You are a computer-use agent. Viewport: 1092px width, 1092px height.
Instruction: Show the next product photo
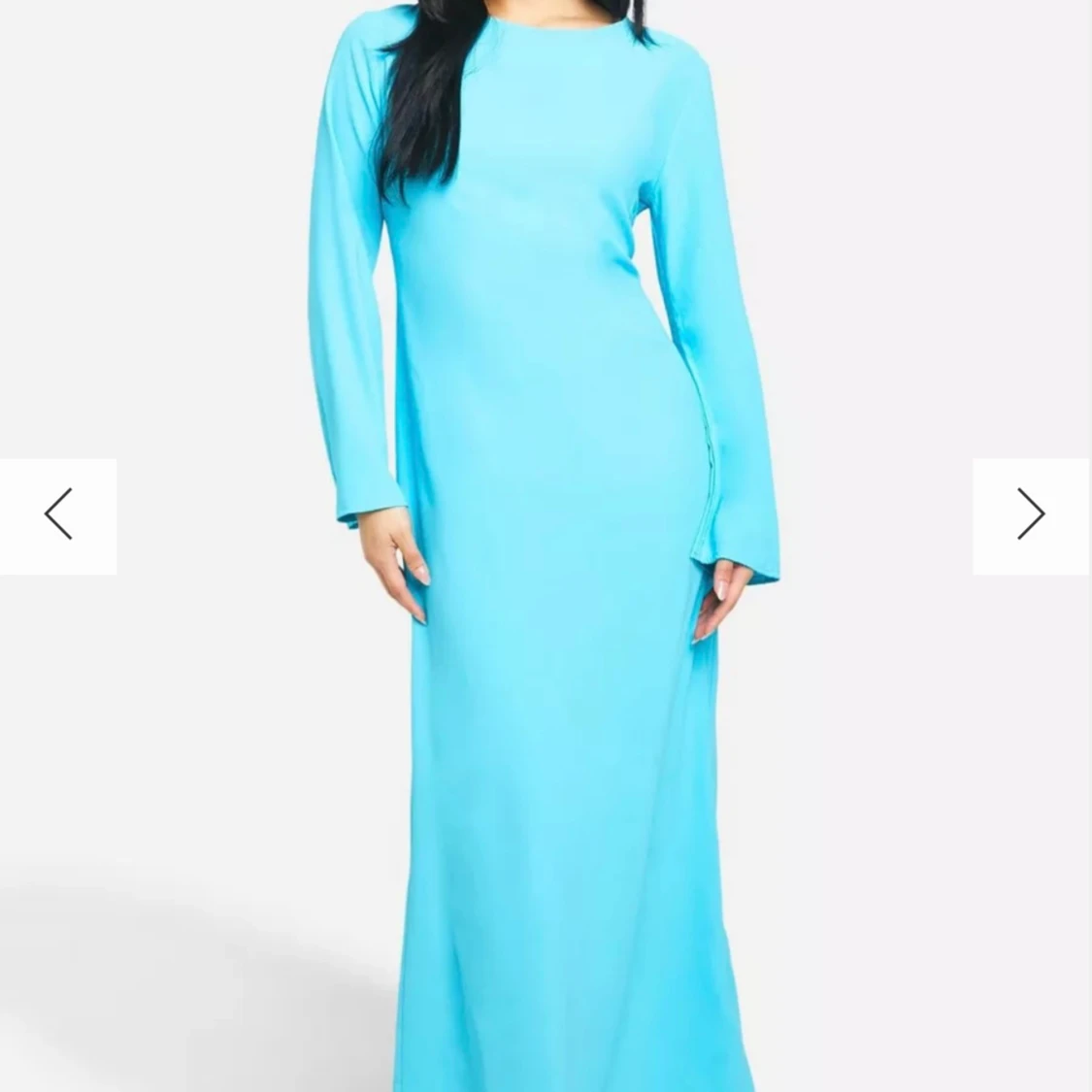[1031, 515]
